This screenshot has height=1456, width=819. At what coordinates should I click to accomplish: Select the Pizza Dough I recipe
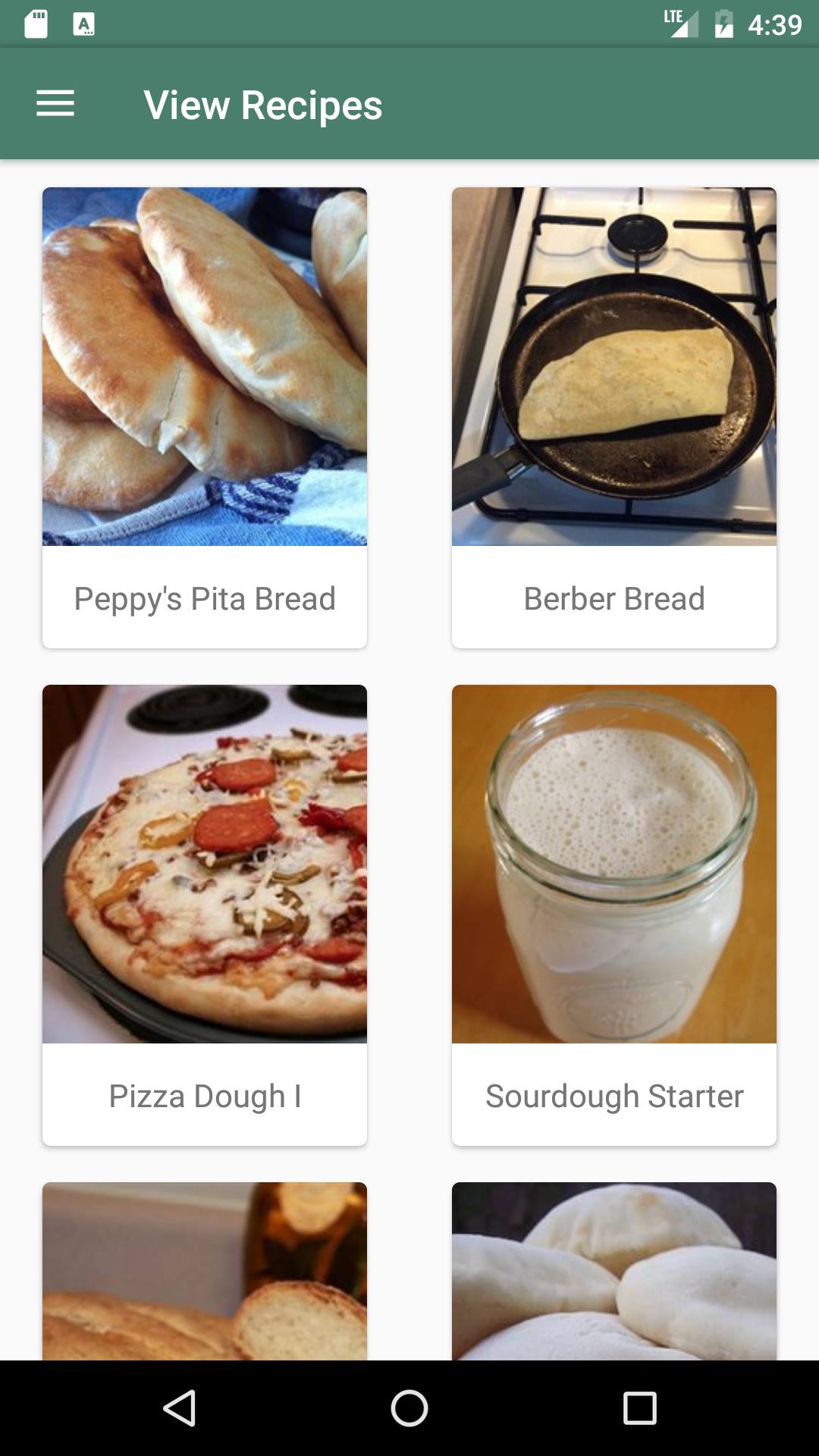point(205,914)
